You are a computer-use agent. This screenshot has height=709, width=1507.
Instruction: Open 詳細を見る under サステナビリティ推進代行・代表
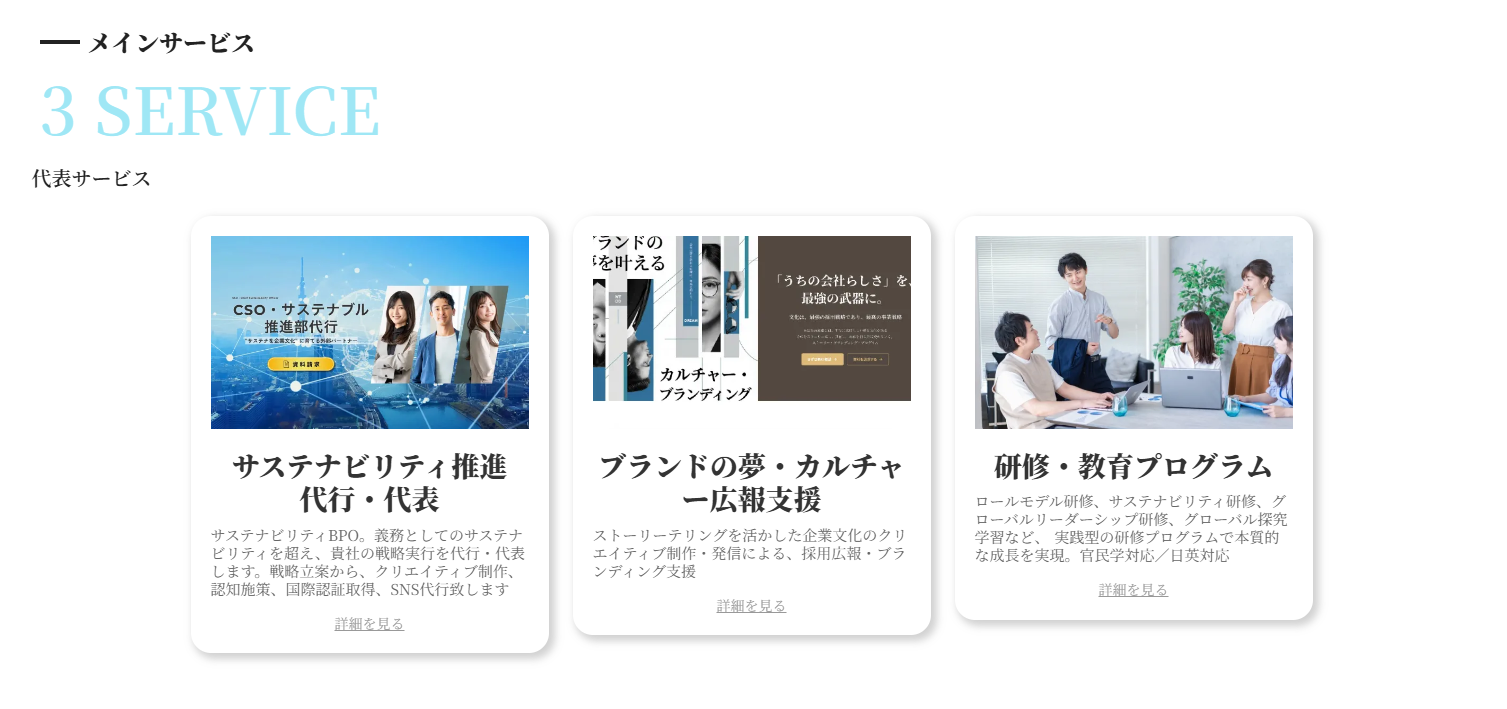click(x=369, y=624)
